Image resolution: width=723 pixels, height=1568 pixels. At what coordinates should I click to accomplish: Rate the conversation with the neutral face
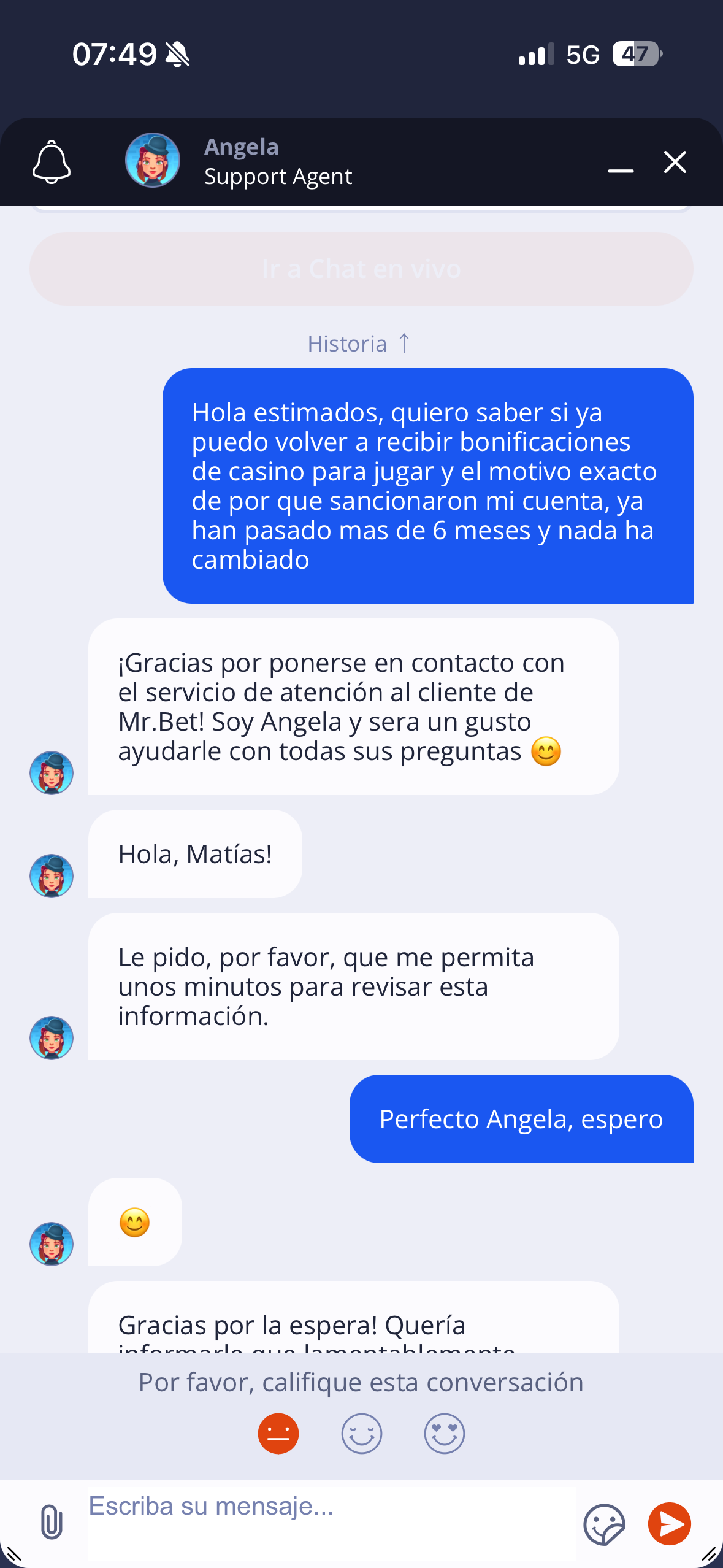tap(278, 1434)
